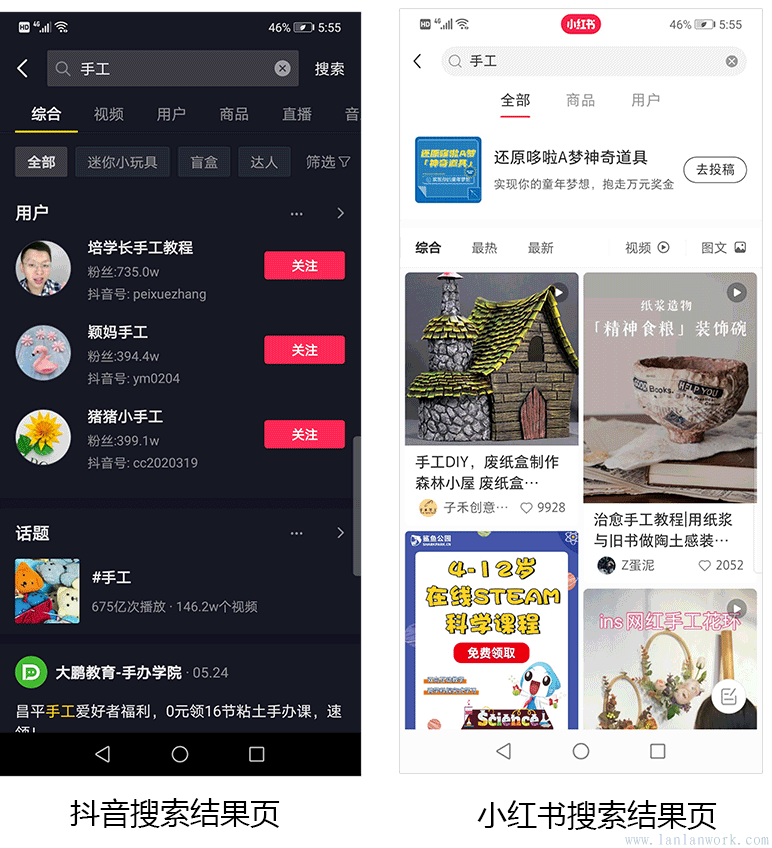This screenshot has height=848, width=772.
Task: Enable the 盲盒 filter chip
Action: (x=203, y=162)
